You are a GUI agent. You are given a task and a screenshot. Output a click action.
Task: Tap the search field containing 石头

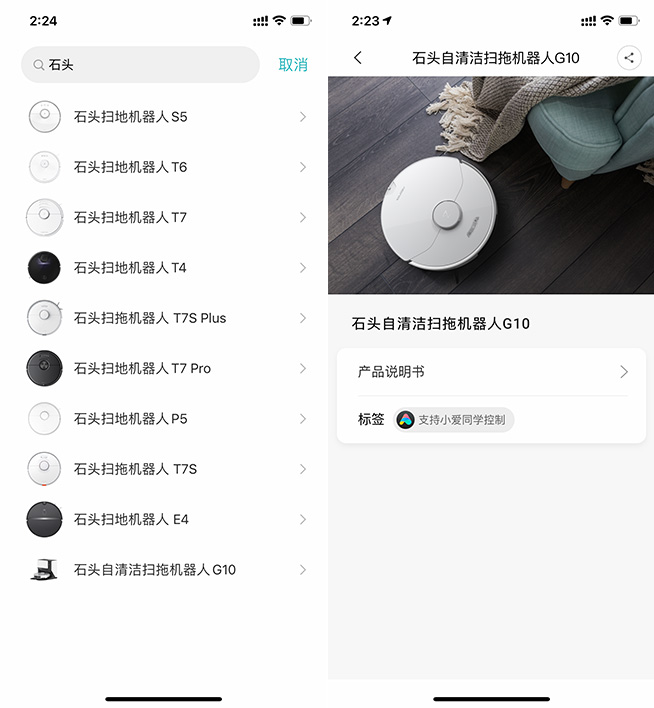[x=140, y=65]
